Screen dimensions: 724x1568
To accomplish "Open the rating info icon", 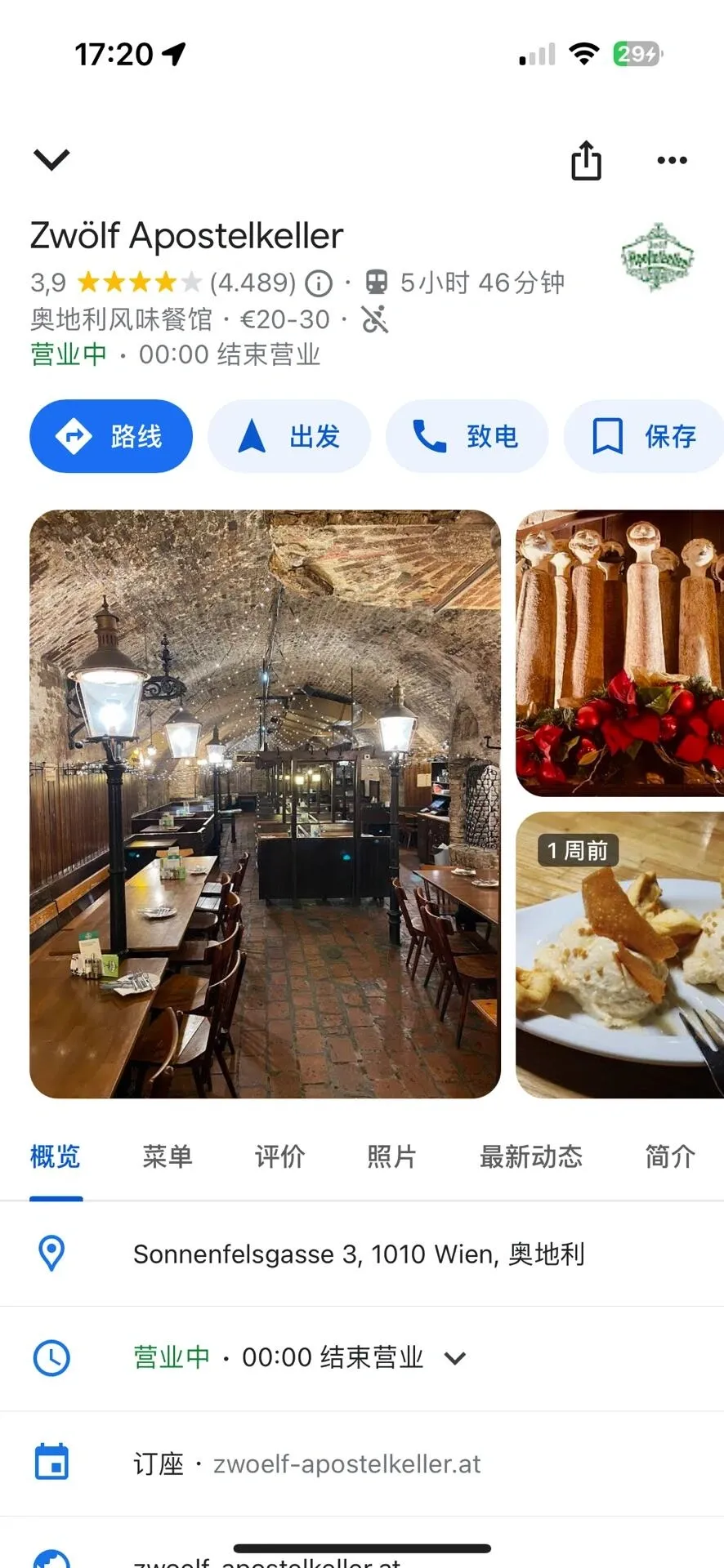I will click(319, 283).
